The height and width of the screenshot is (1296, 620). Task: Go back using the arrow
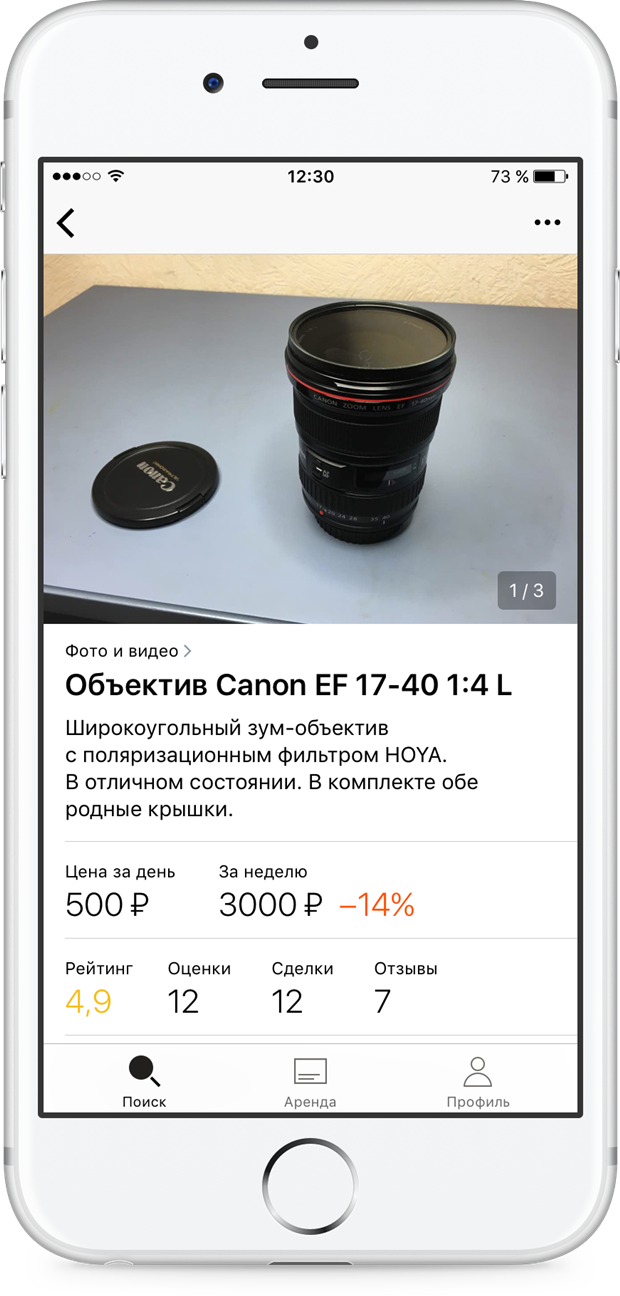pyautogui.click(x=66, y=222)
